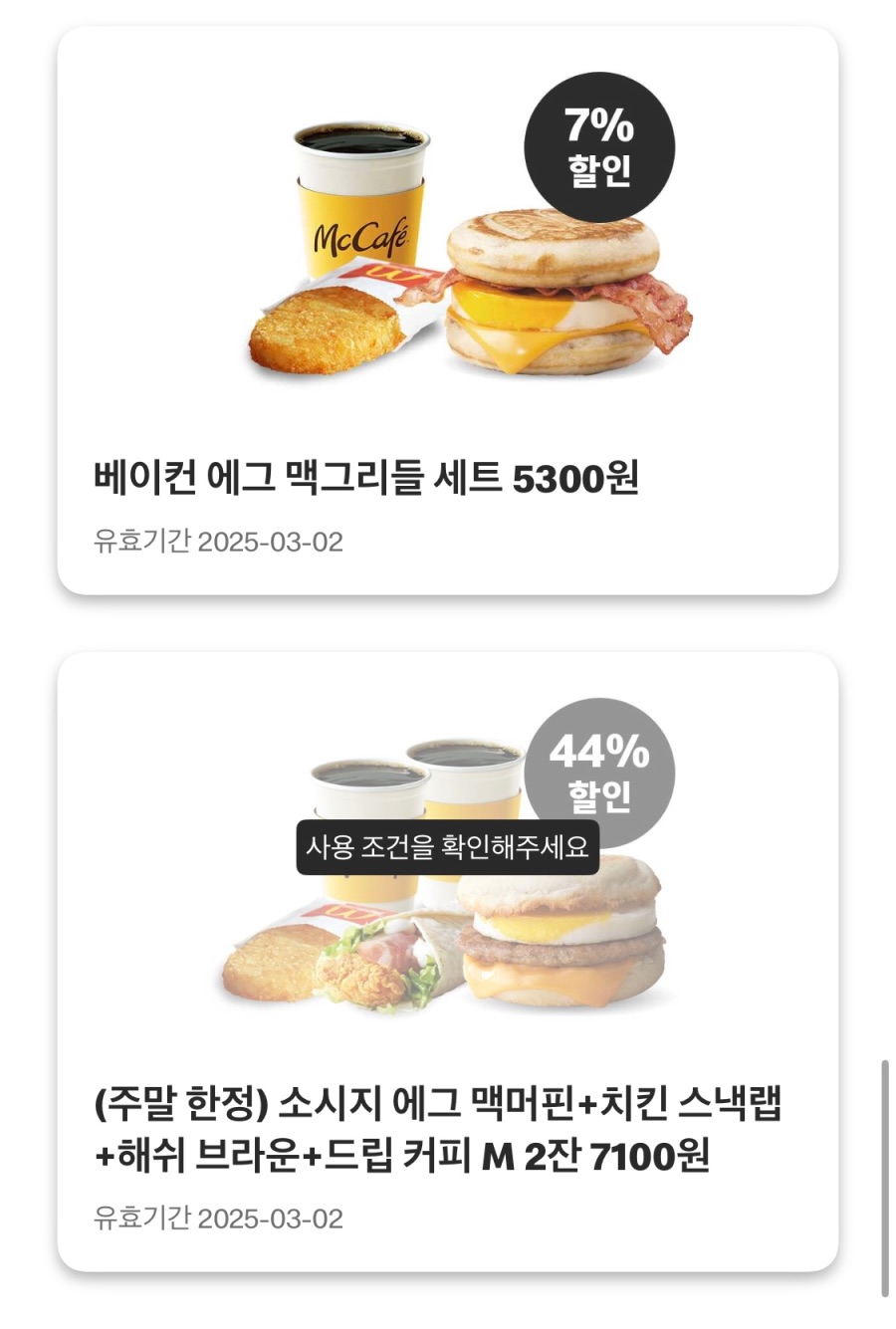The height and width of the screenshot is (1329, 896).
Task: Open the 주말 한정 weekend coupon
Action: (x=448, y=956)
